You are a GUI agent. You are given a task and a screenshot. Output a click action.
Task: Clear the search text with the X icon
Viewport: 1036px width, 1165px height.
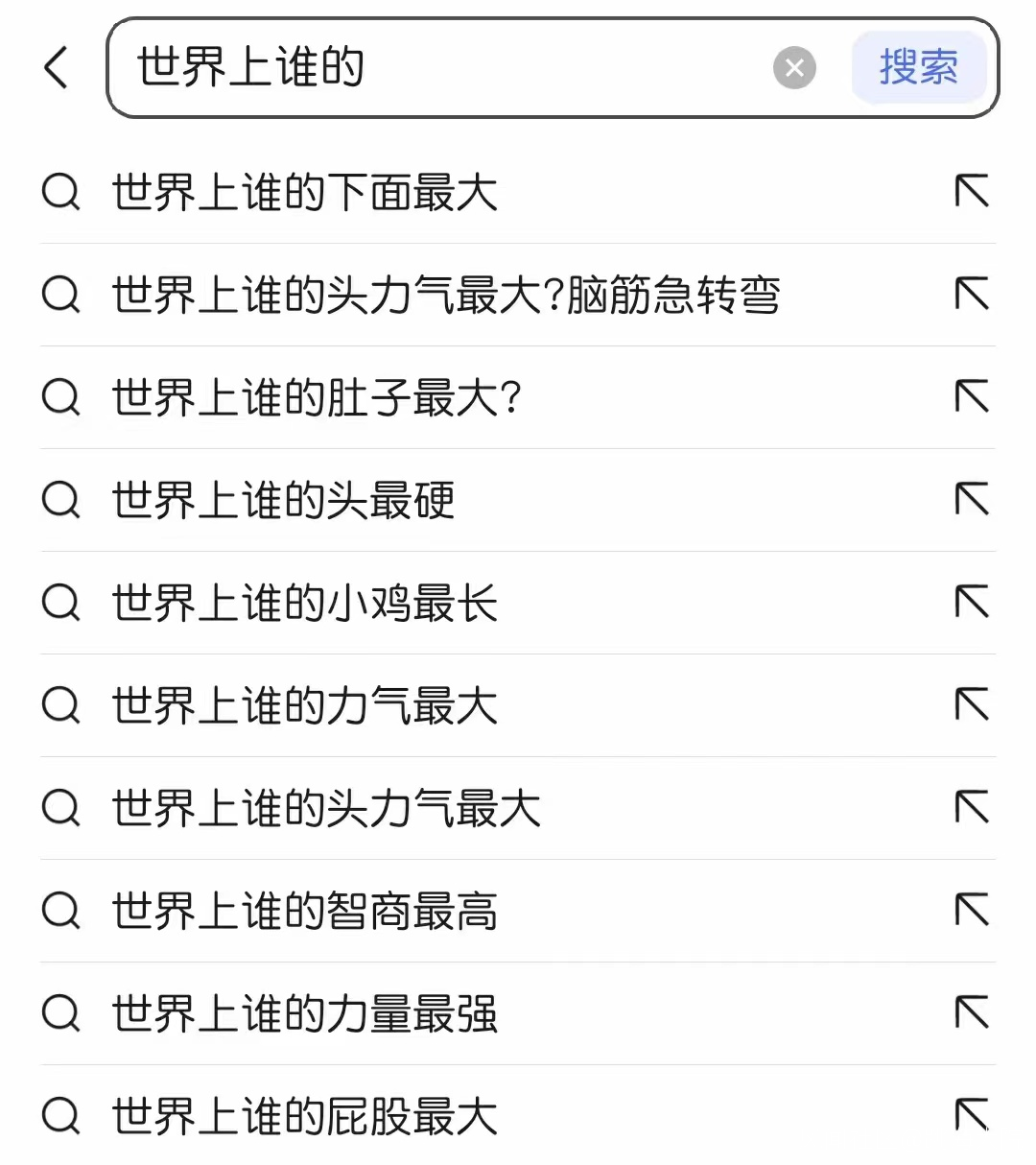point(794,68)
